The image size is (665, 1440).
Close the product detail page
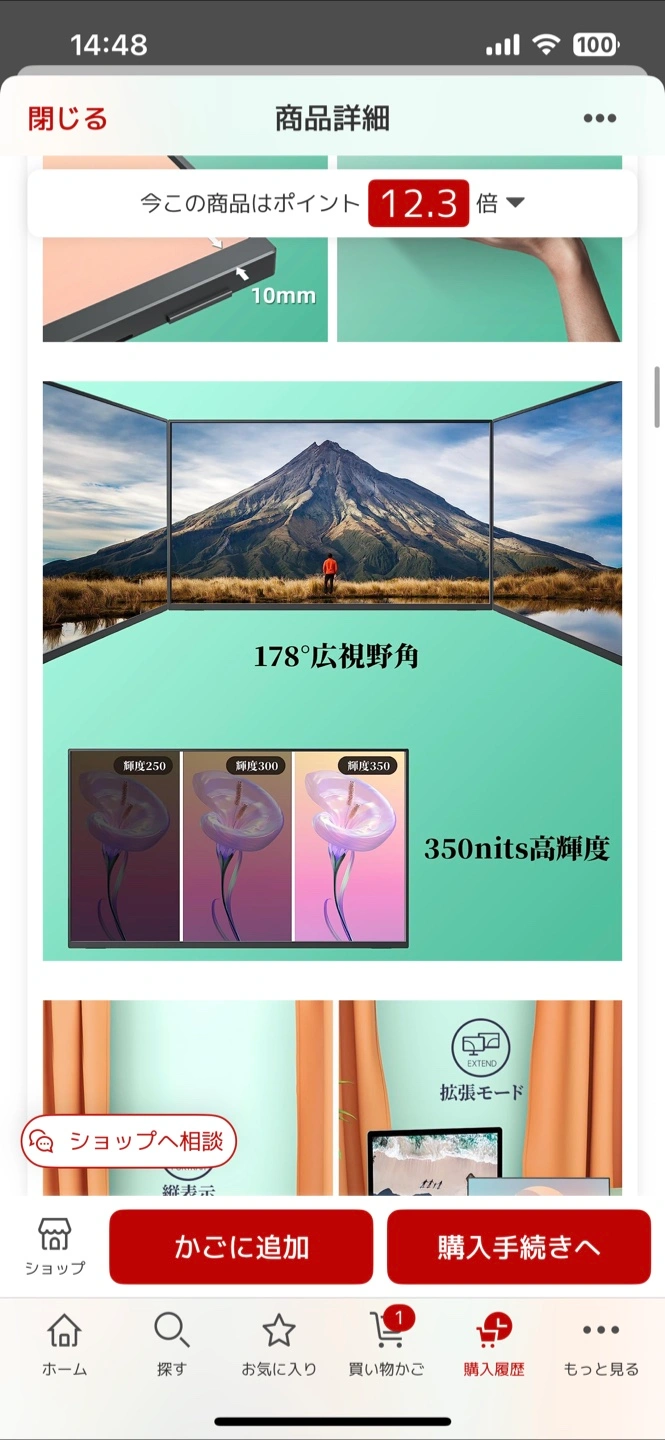coord(67,119)
